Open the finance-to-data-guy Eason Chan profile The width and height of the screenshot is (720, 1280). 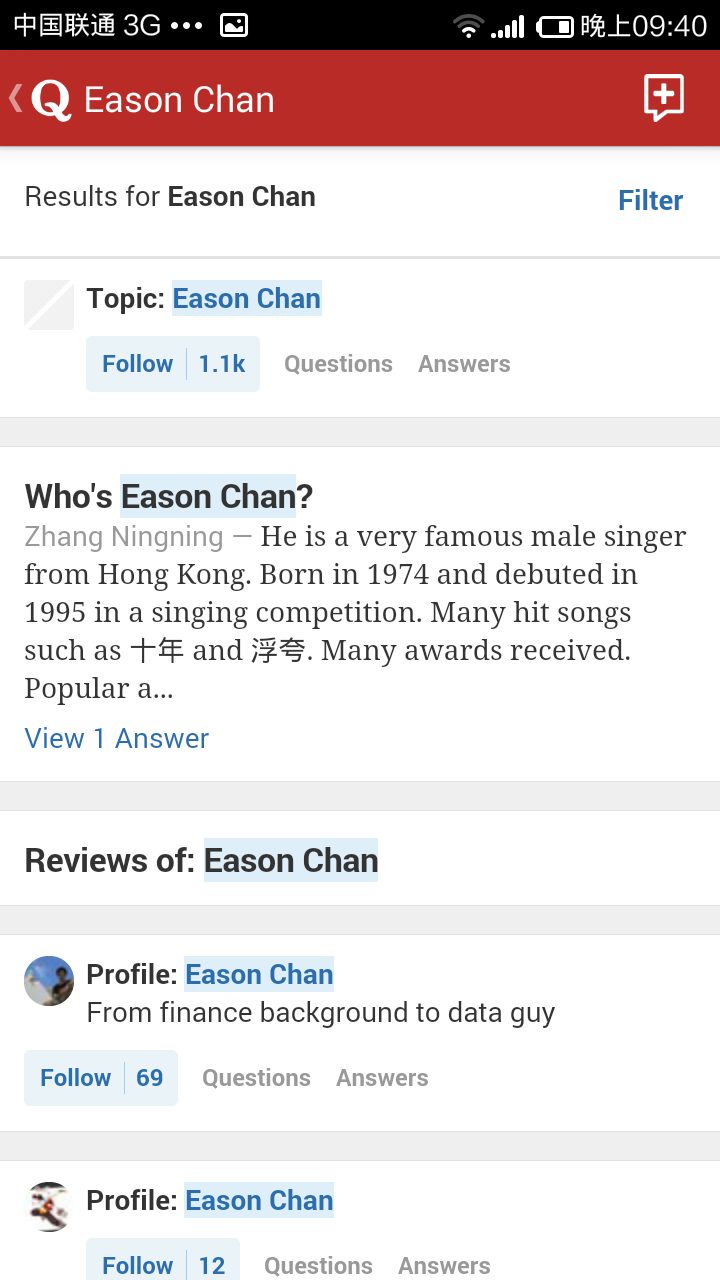pyautogui.click(x=260, y=974)
